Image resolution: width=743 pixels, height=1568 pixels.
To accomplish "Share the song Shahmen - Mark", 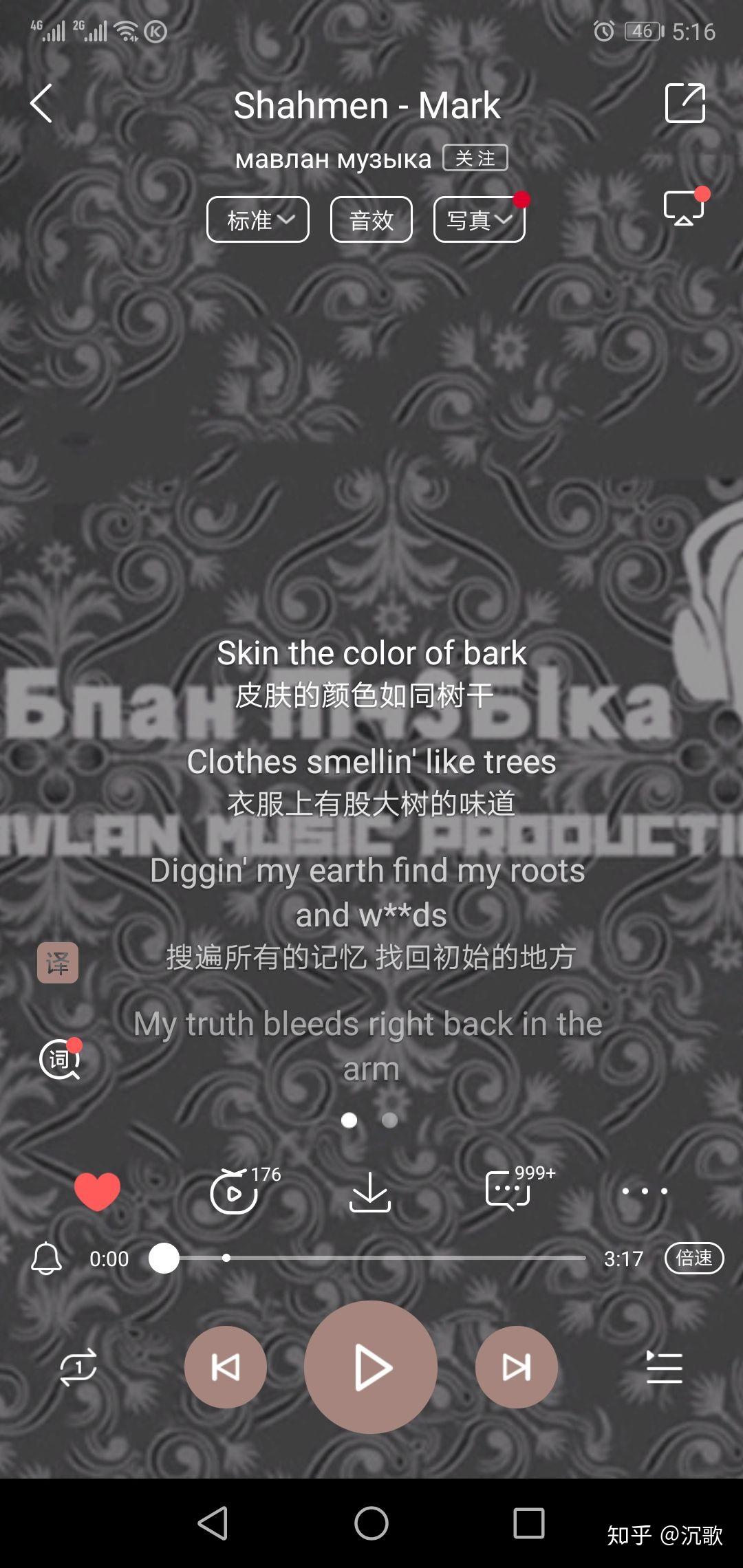I will [x=685, y=103].
